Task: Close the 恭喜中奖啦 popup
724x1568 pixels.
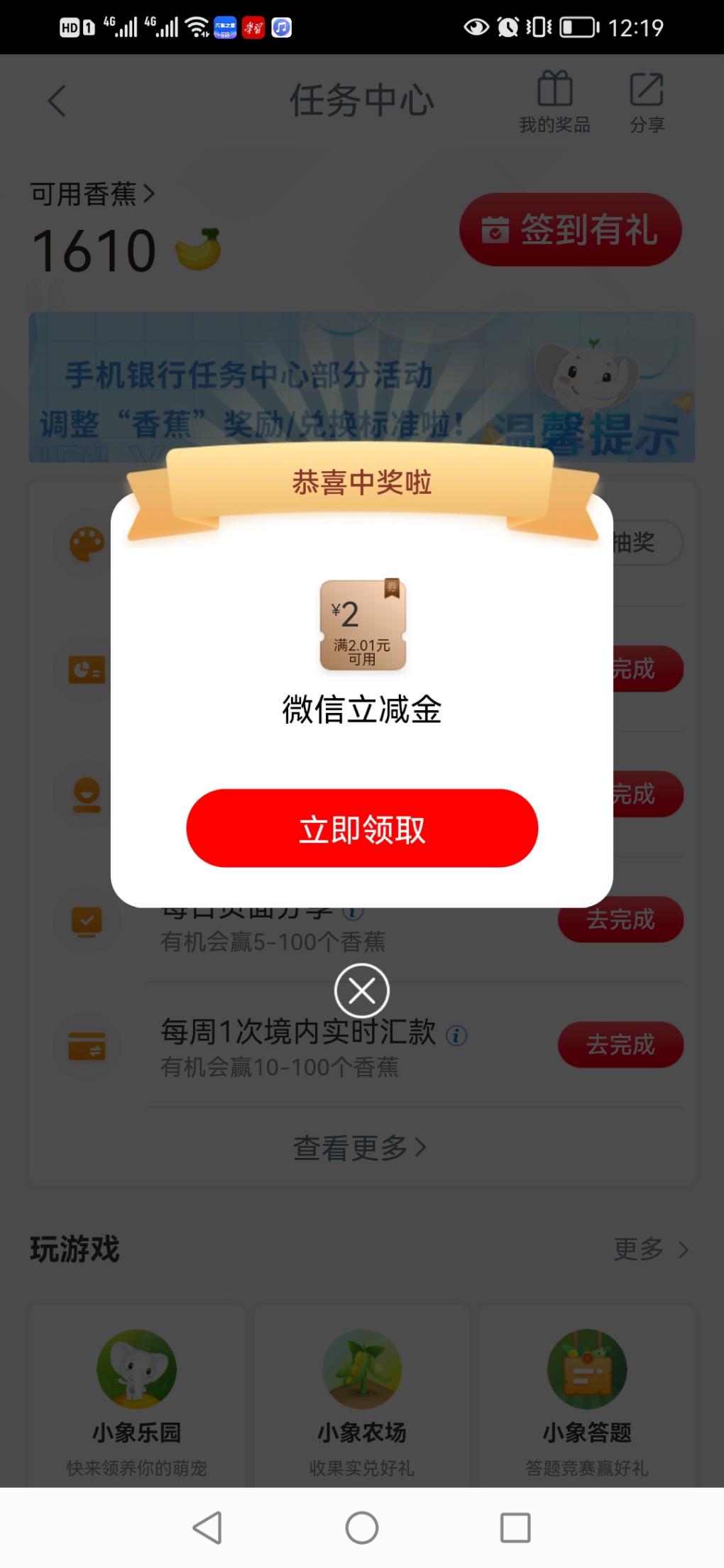Action: click(361, 991)
